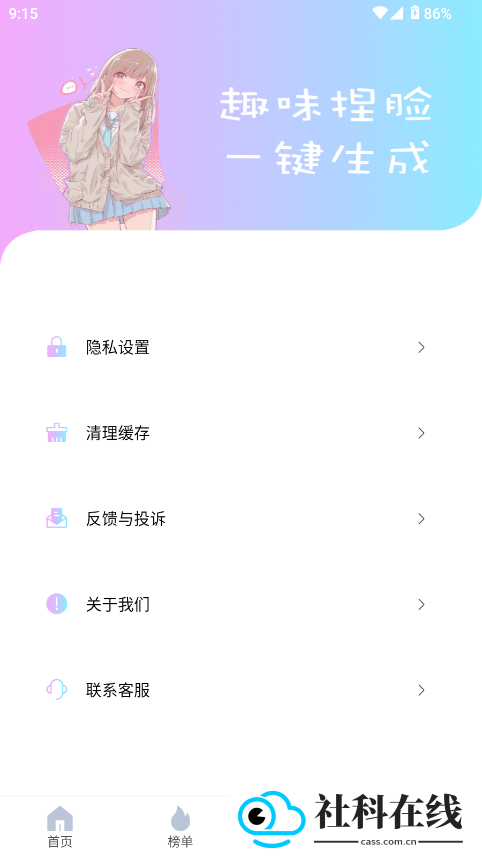Open 隐私设置 privacy settings
This screenshot has width=482, height=857.
(x=241, y=348)
